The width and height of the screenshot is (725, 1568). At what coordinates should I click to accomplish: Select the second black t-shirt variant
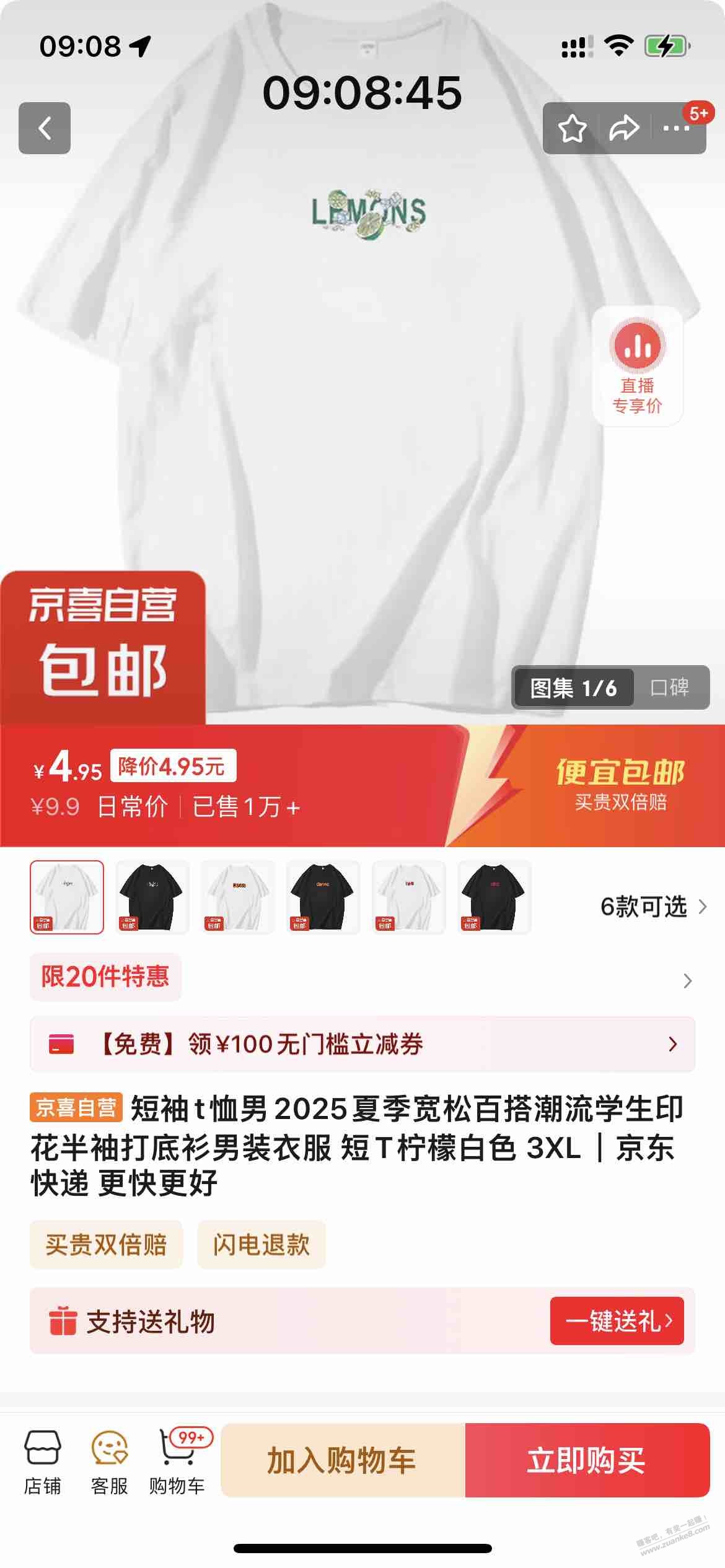click(x=323, y=897)
